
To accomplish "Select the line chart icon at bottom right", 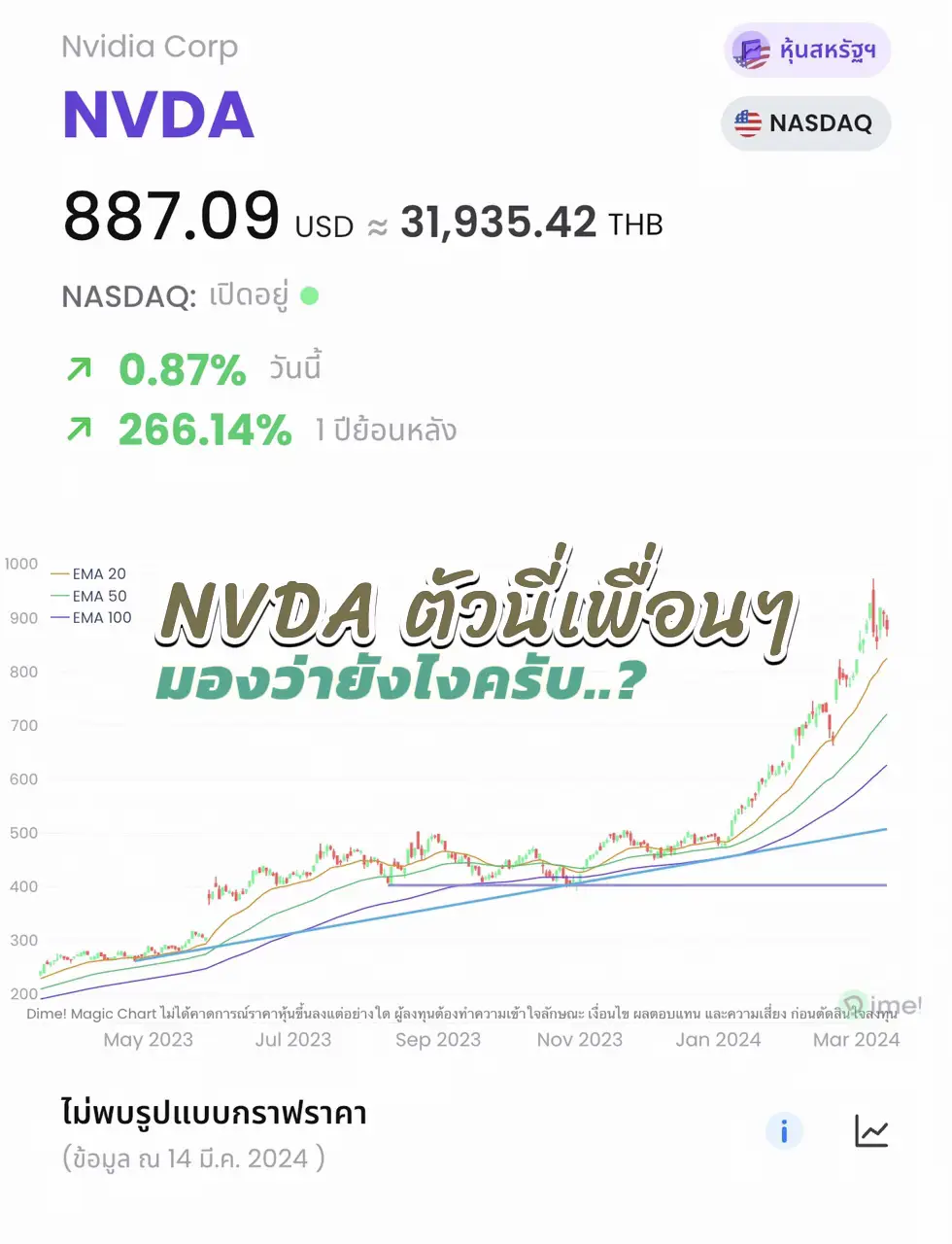I will (873, 1130).
